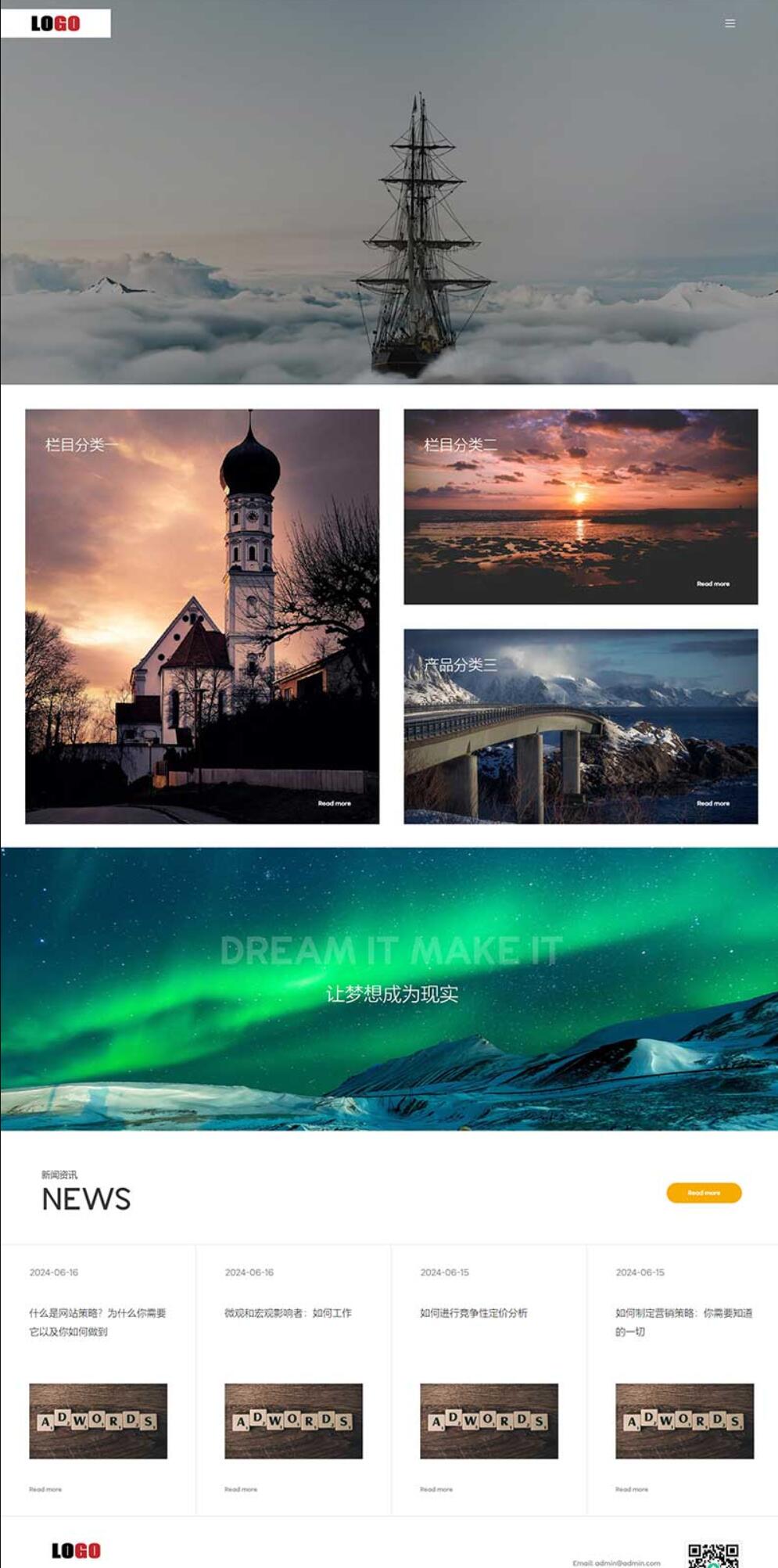Screen dimensions: 778x1568
Task: Open the article 如何进行竞争性定价分析
Action: [474, 1313]
